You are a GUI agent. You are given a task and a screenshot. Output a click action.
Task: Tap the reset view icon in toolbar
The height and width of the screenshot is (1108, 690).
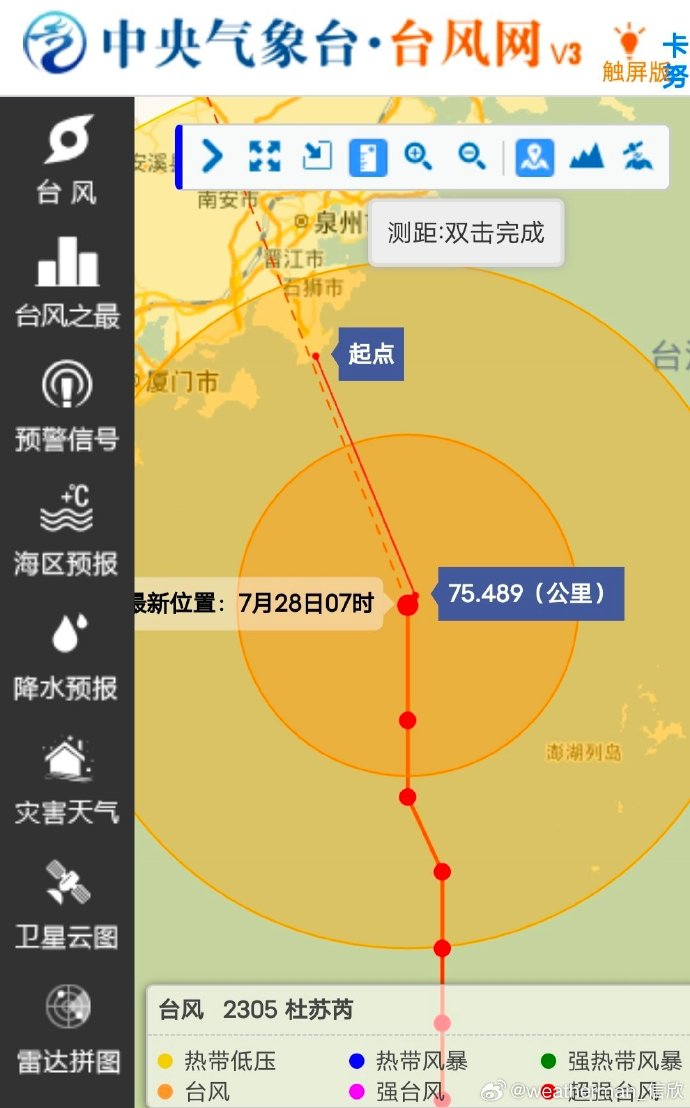[x=317, y=156]
